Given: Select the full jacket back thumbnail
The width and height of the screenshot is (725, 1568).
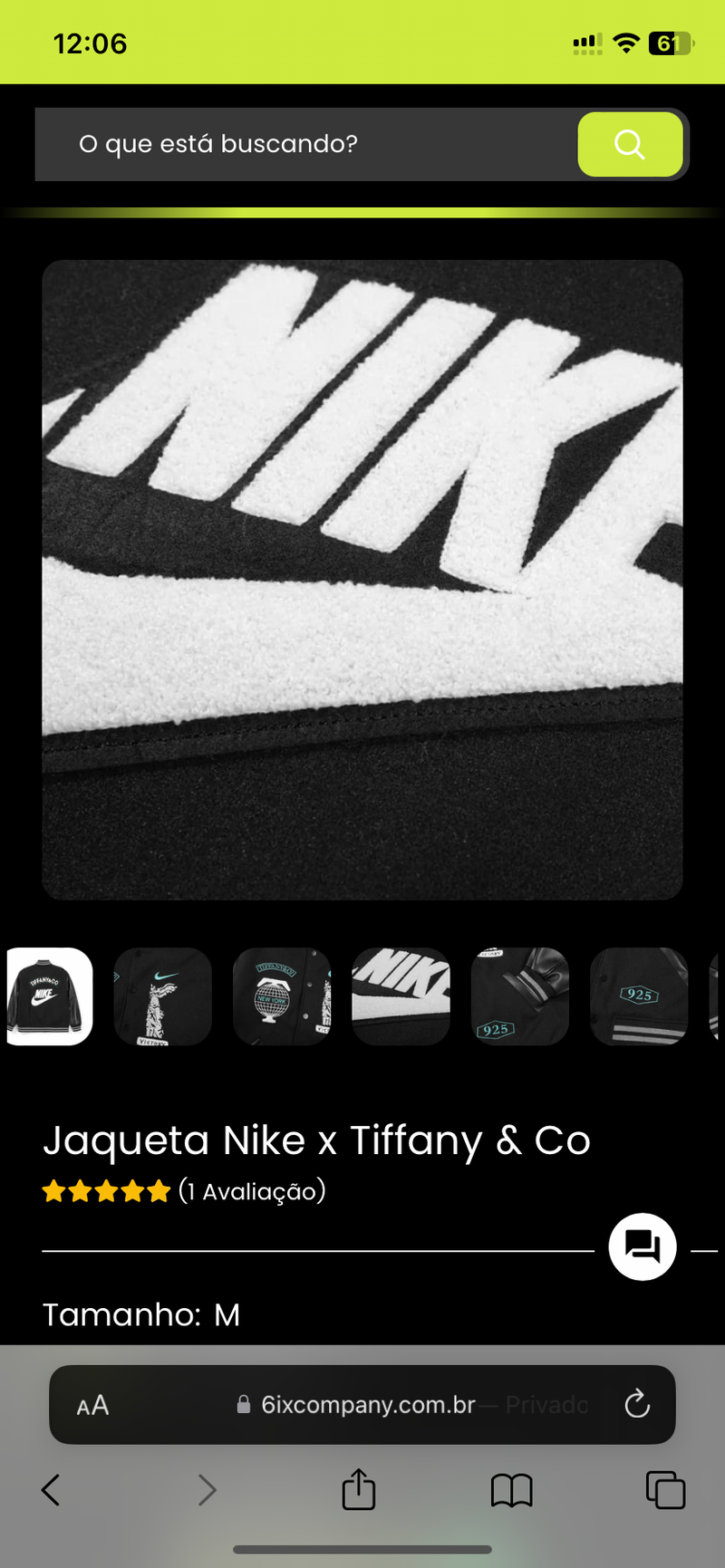Looking at the screenshot, I should click(49, 996).
